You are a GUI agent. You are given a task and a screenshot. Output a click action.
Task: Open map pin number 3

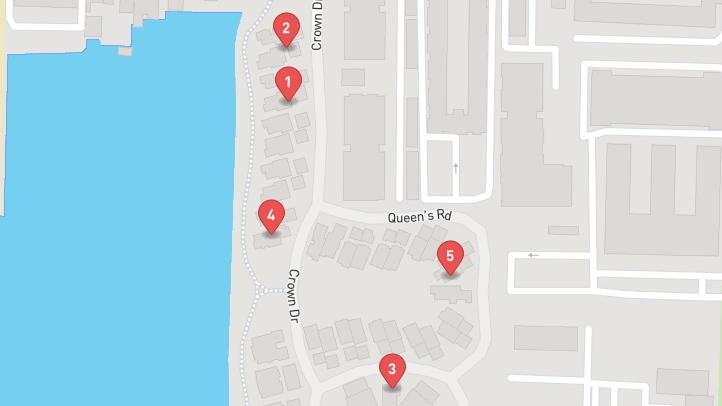392,370
